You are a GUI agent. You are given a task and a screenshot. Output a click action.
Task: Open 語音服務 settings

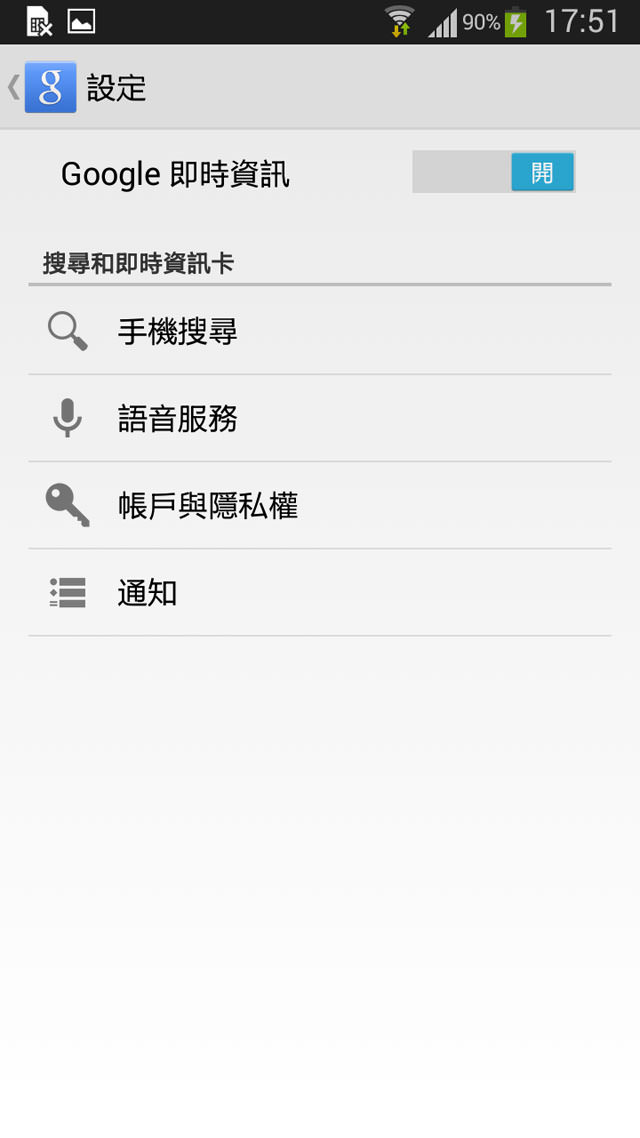(x=319, y=418)
